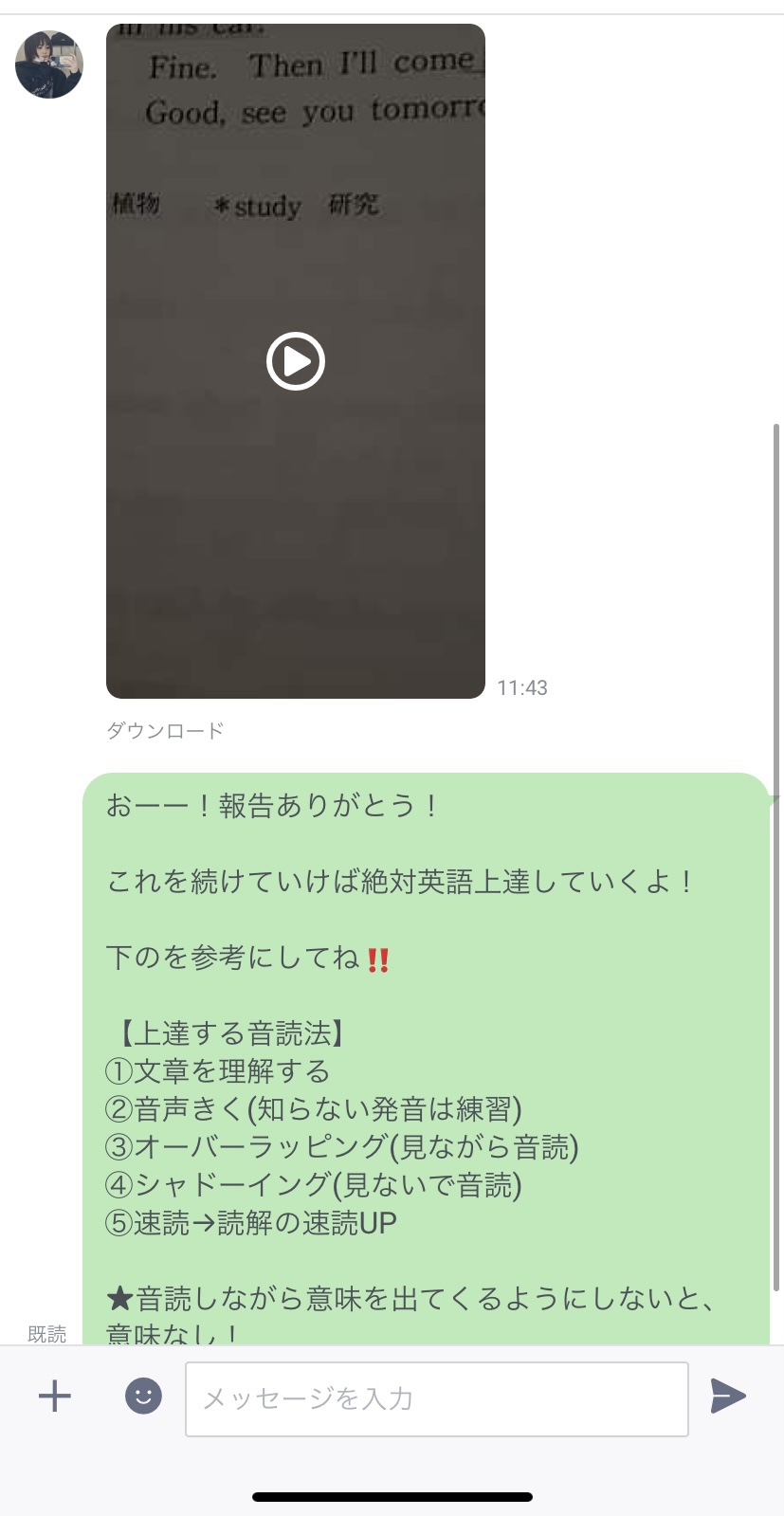The height and width of the screenshot is (1516, 784).
Task: Focus the メッセージを入力 text field
Action: pyautogui.click(x=436, y=1398)
